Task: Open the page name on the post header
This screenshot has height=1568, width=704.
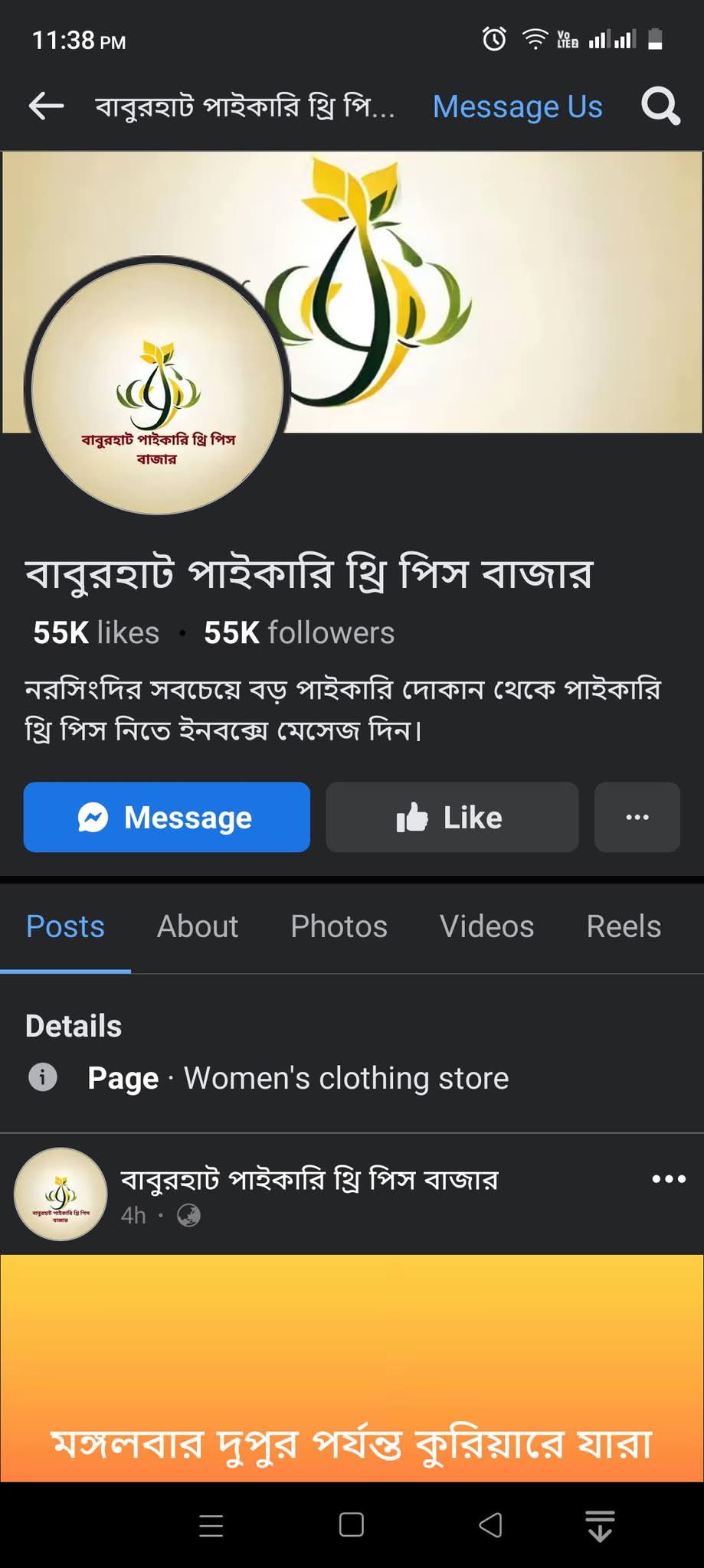Action: [309, 1179]
